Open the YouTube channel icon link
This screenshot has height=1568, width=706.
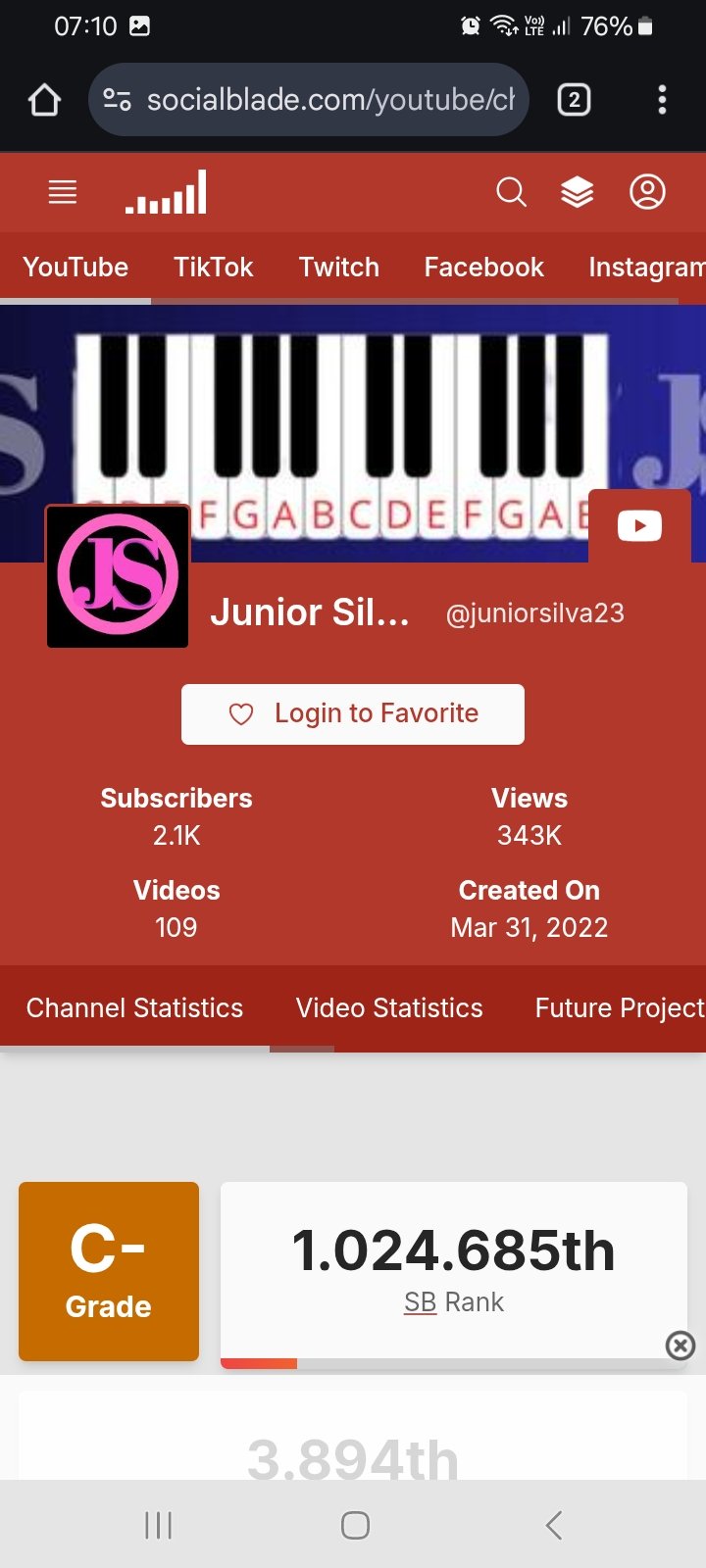639,526
